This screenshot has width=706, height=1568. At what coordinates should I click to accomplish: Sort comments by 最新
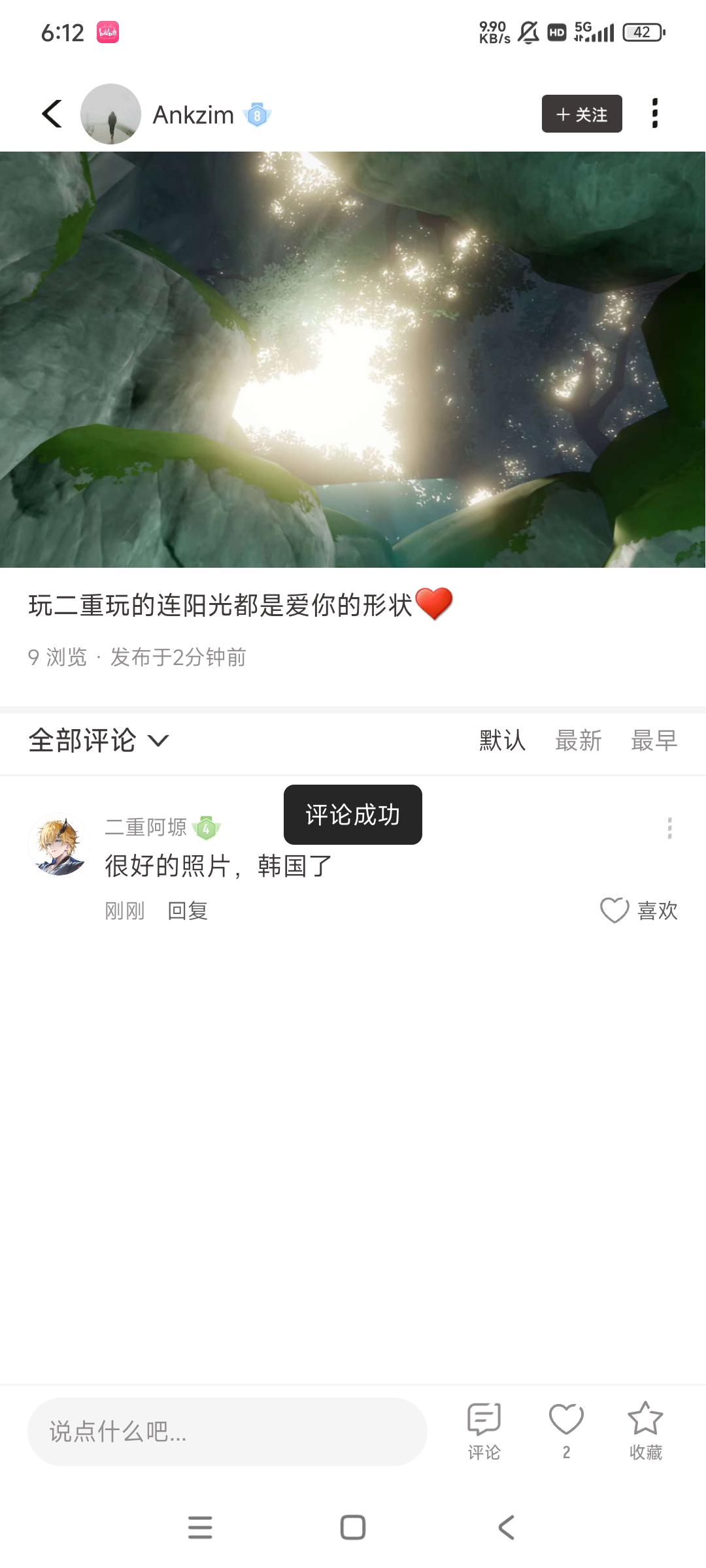[x=578, y=740]
